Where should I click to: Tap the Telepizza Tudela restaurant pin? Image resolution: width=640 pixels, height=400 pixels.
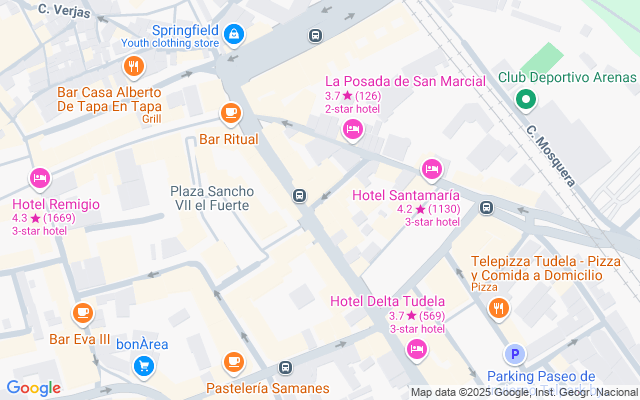click(x=498, y=309)
